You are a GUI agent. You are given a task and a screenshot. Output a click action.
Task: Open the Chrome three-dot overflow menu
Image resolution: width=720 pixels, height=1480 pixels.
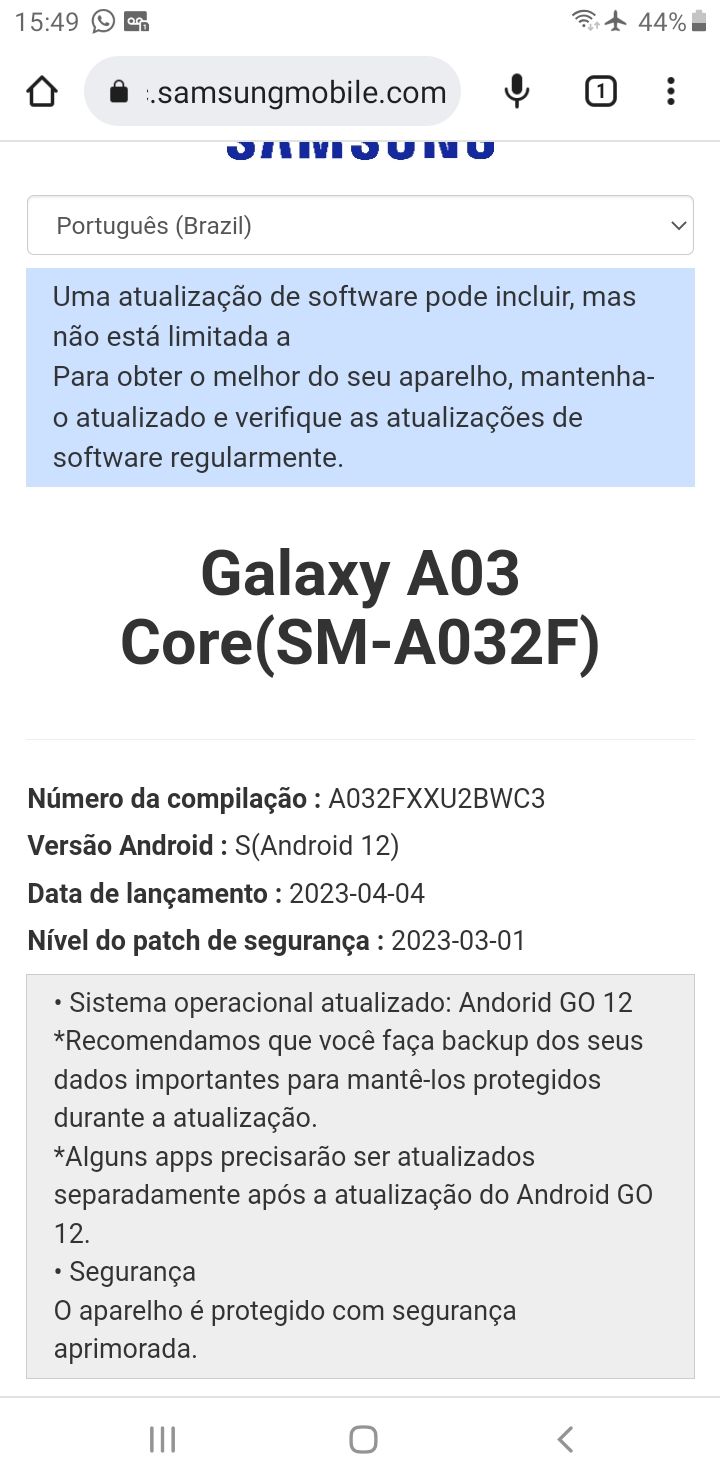[670, 91]
